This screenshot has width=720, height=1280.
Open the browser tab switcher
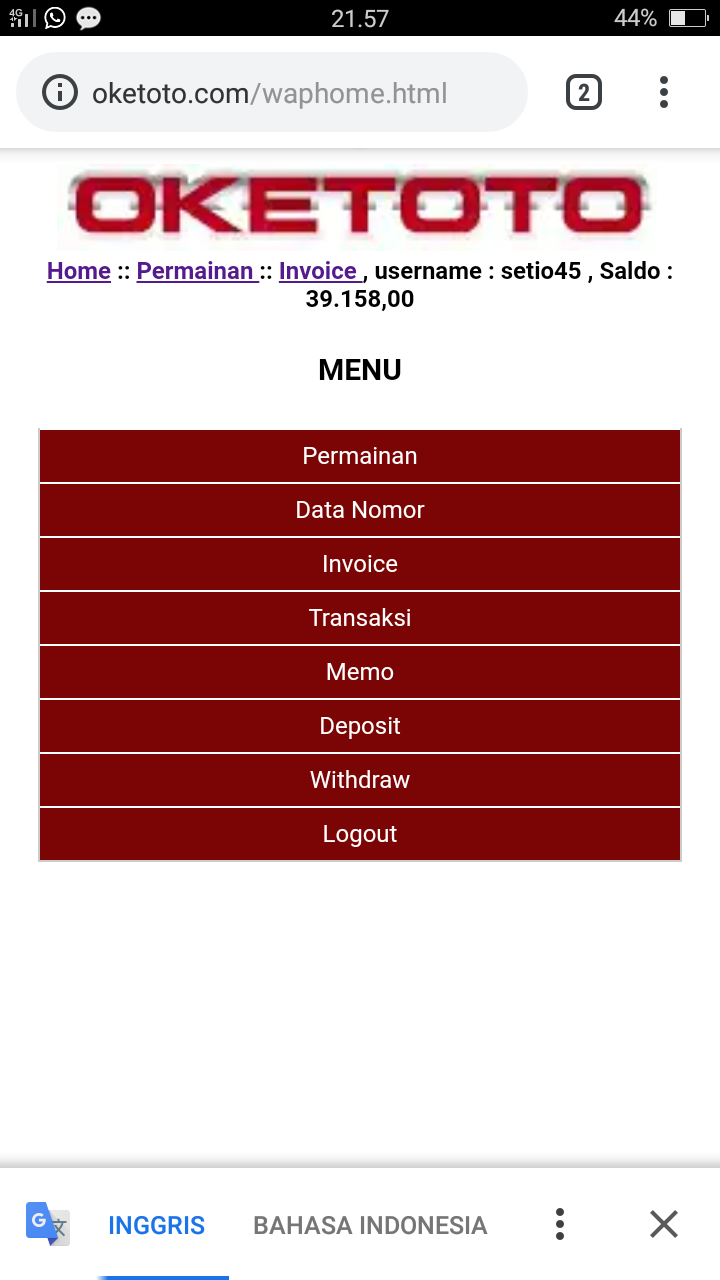pyautogui.click(x=584, y=93)
